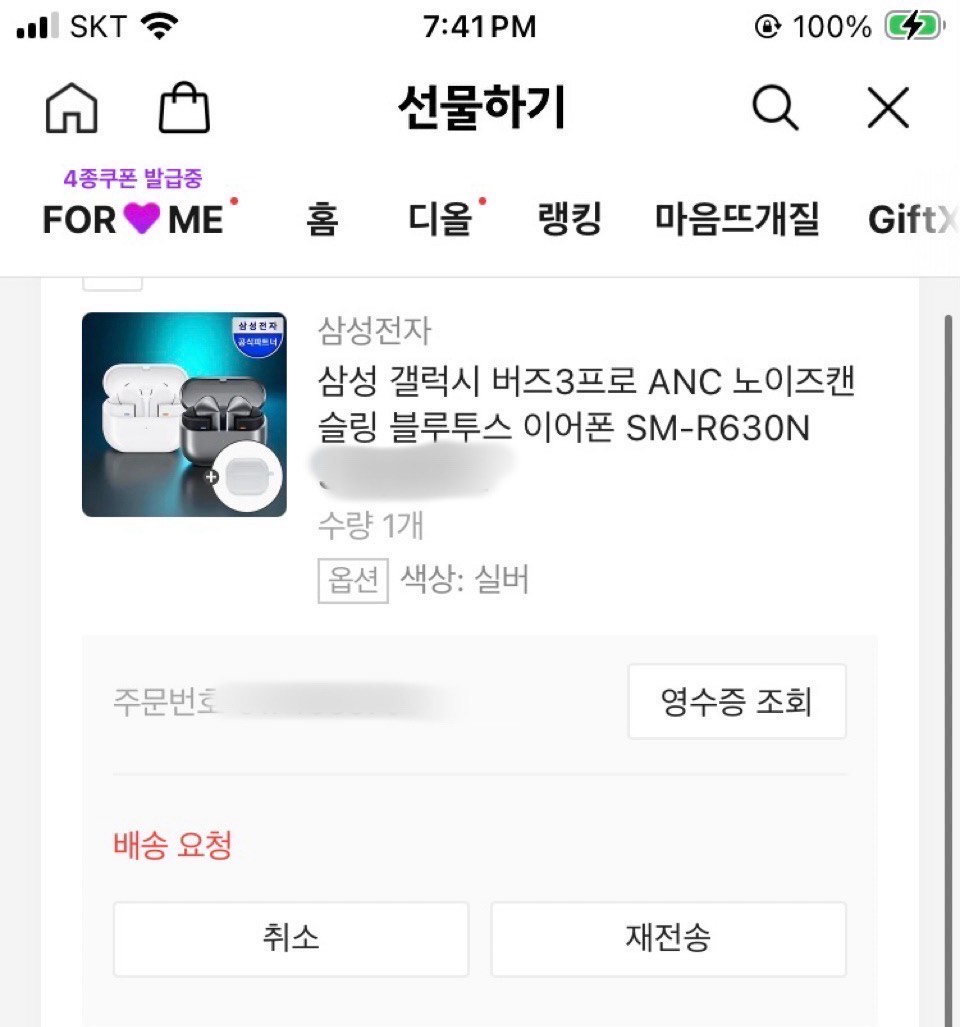Switch to the FOR ME tab
The image size is (960, 1027).
[133, 219]
